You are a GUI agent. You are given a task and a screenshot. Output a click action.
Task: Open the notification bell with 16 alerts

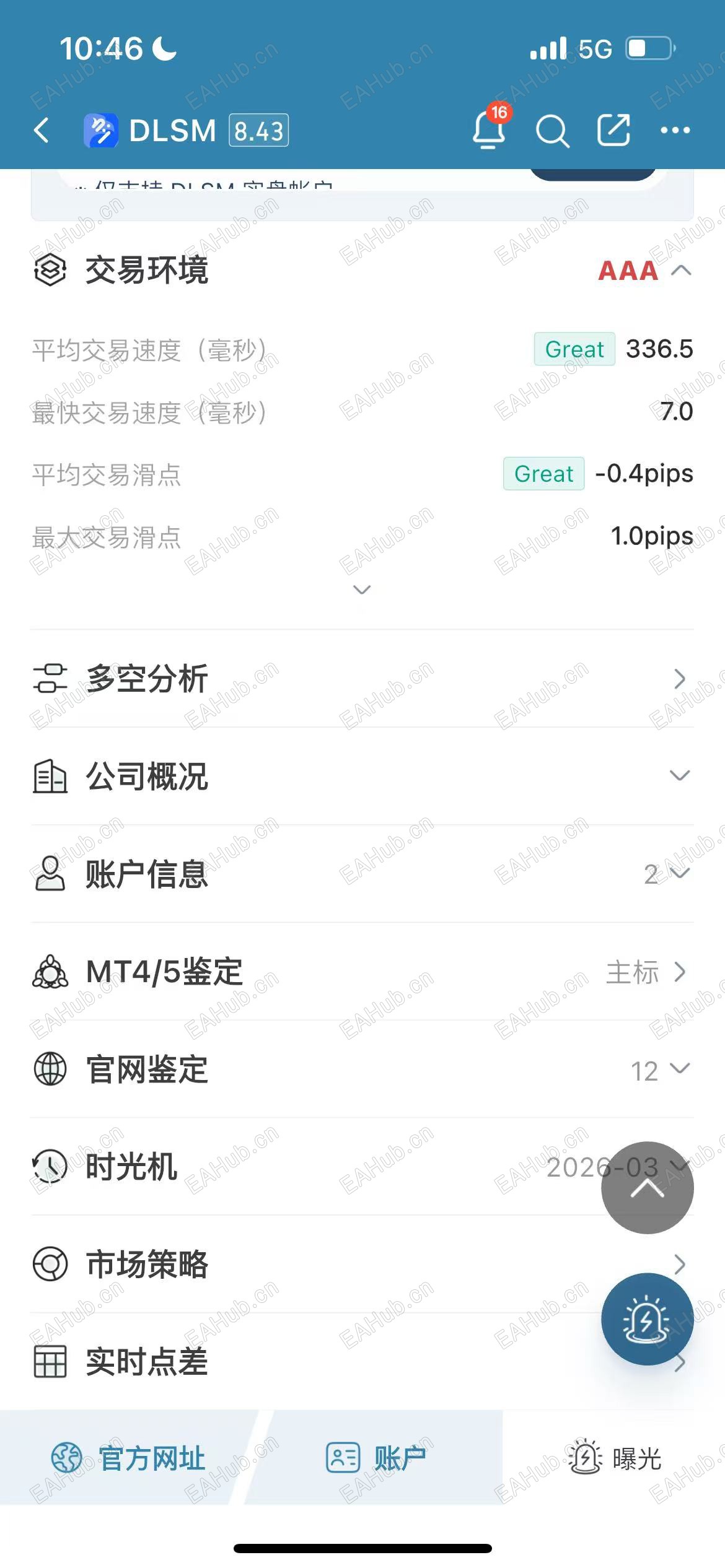click(489, 132)
